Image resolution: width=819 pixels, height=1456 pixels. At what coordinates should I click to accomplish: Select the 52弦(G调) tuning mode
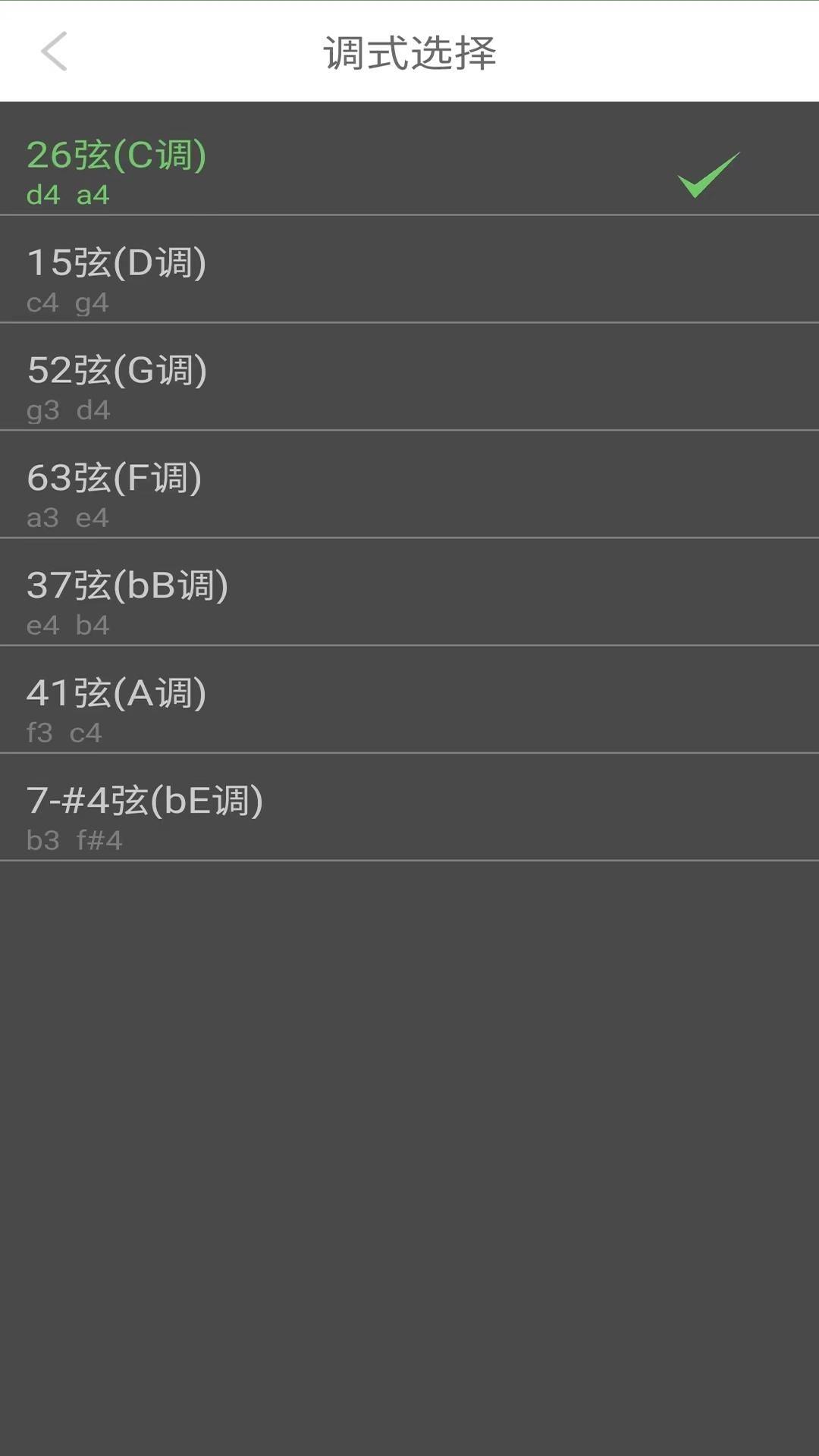409,377
